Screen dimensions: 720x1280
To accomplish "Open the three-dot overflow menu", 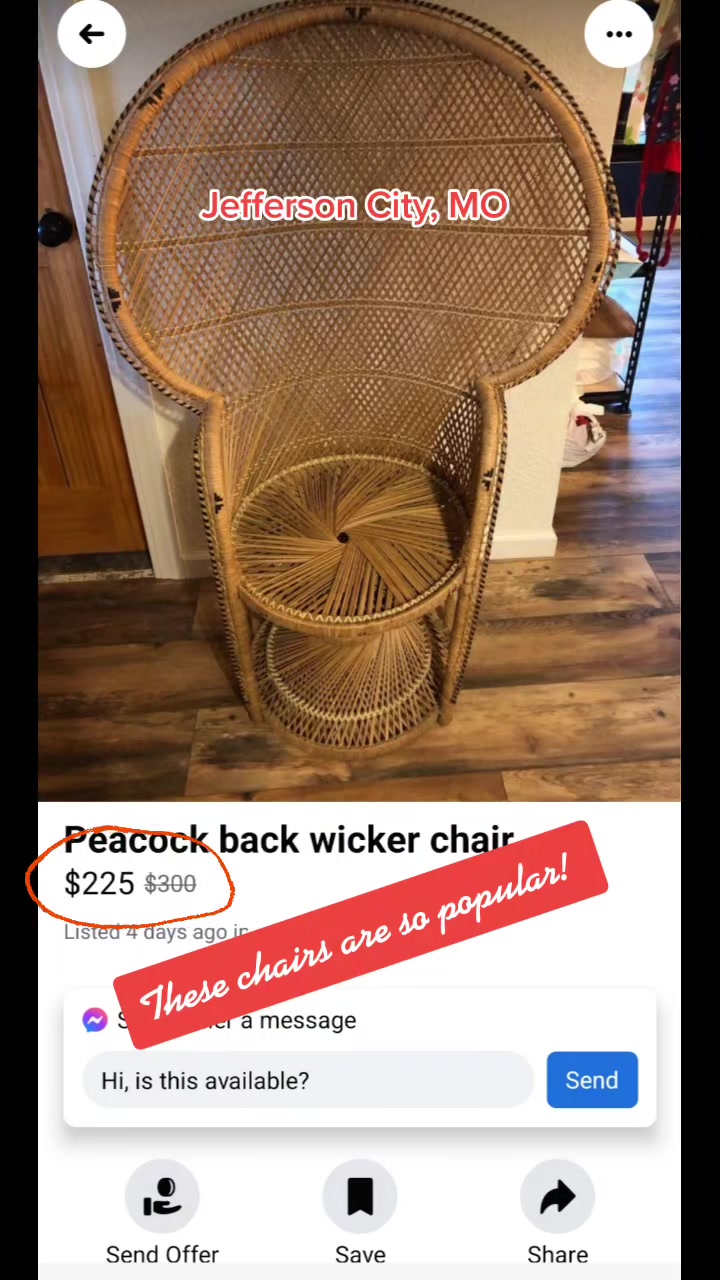I will click(x=619, y=34).
